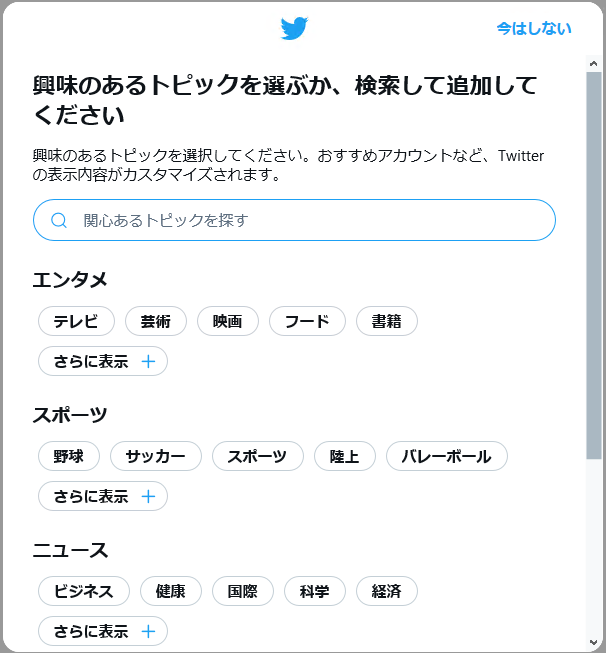Select the バレーボール topic chip

[447, 456]
